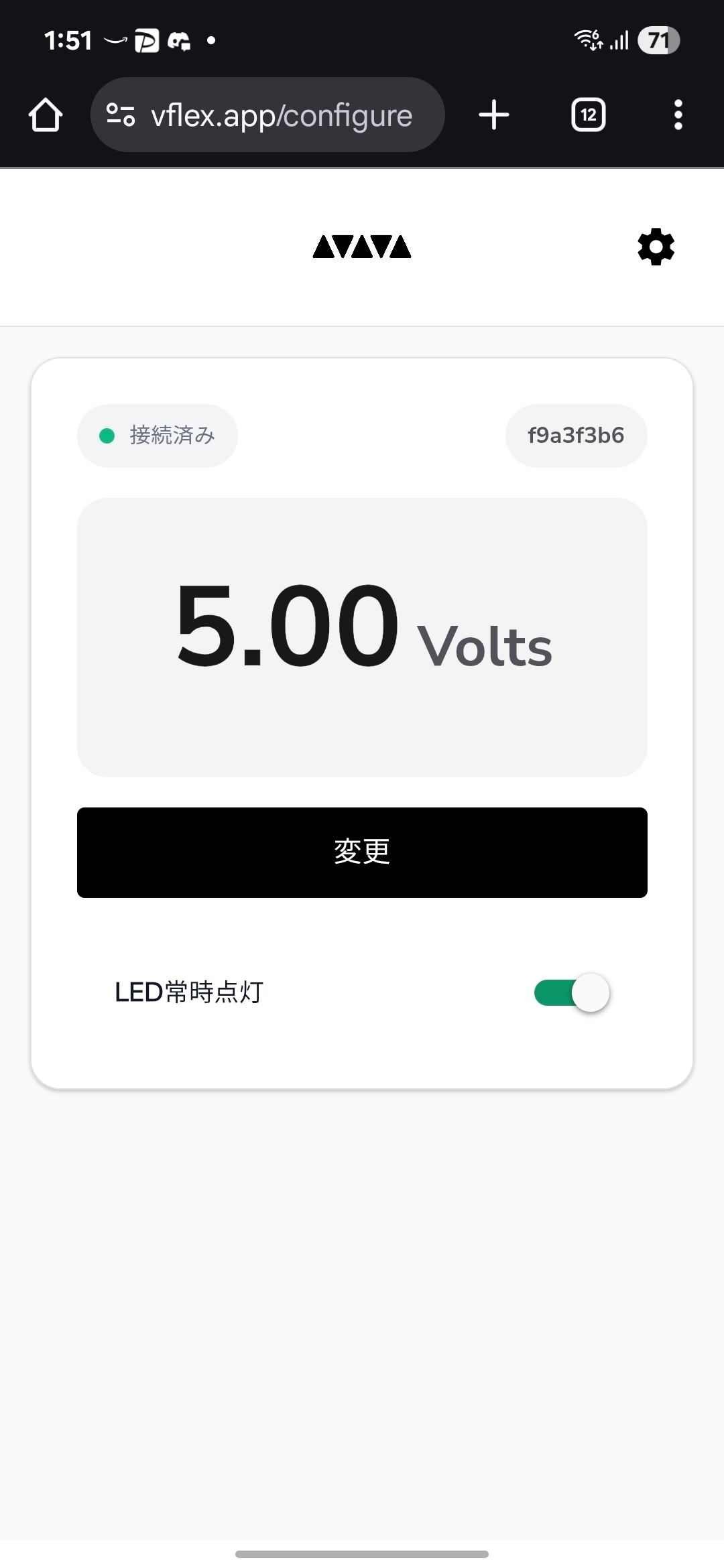Go to the browser home page
724x1568 pixels.
(x=46, y=115)
